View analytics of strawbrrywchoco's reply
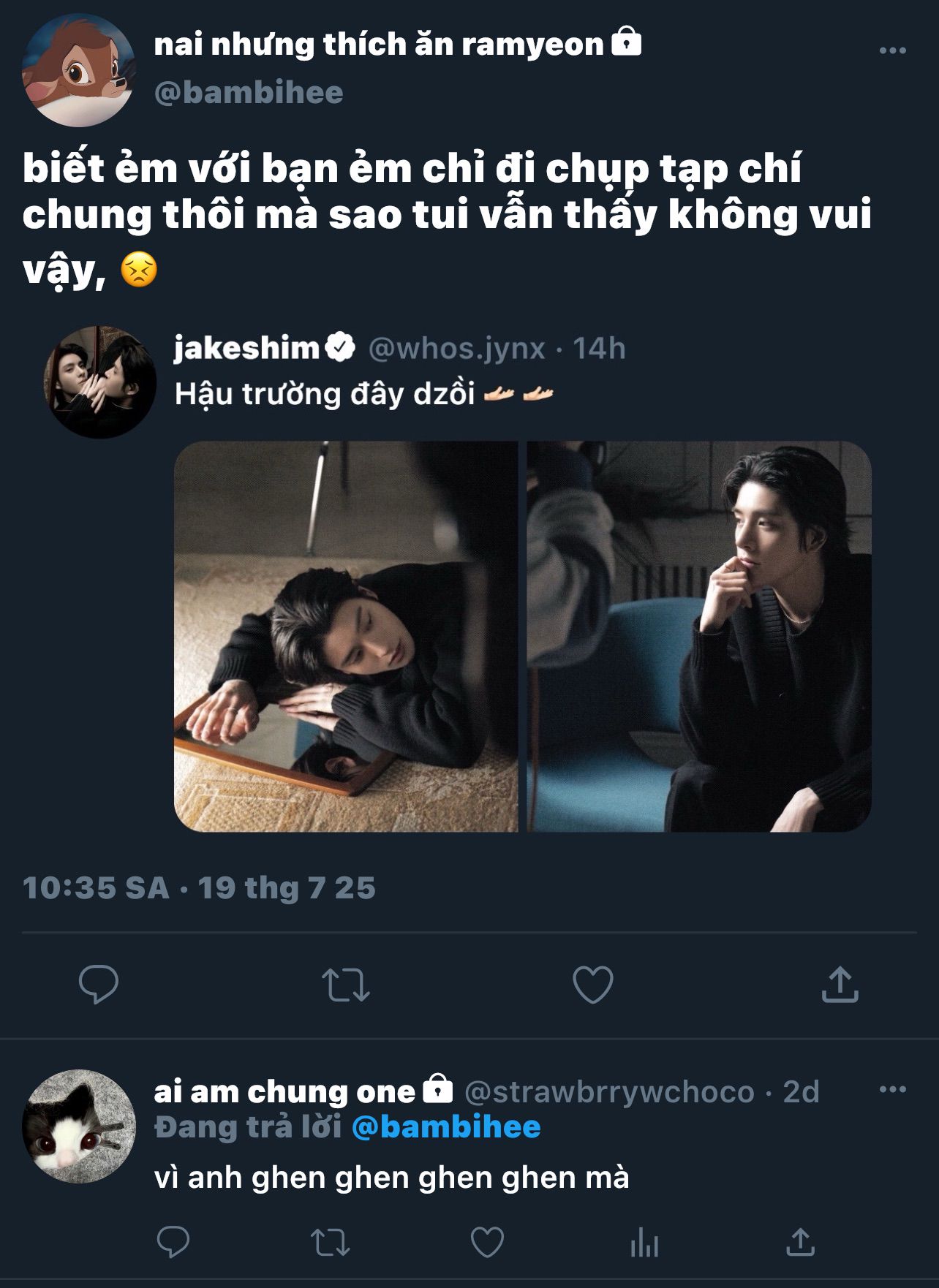939x1288 pixels. [644, 1241]
